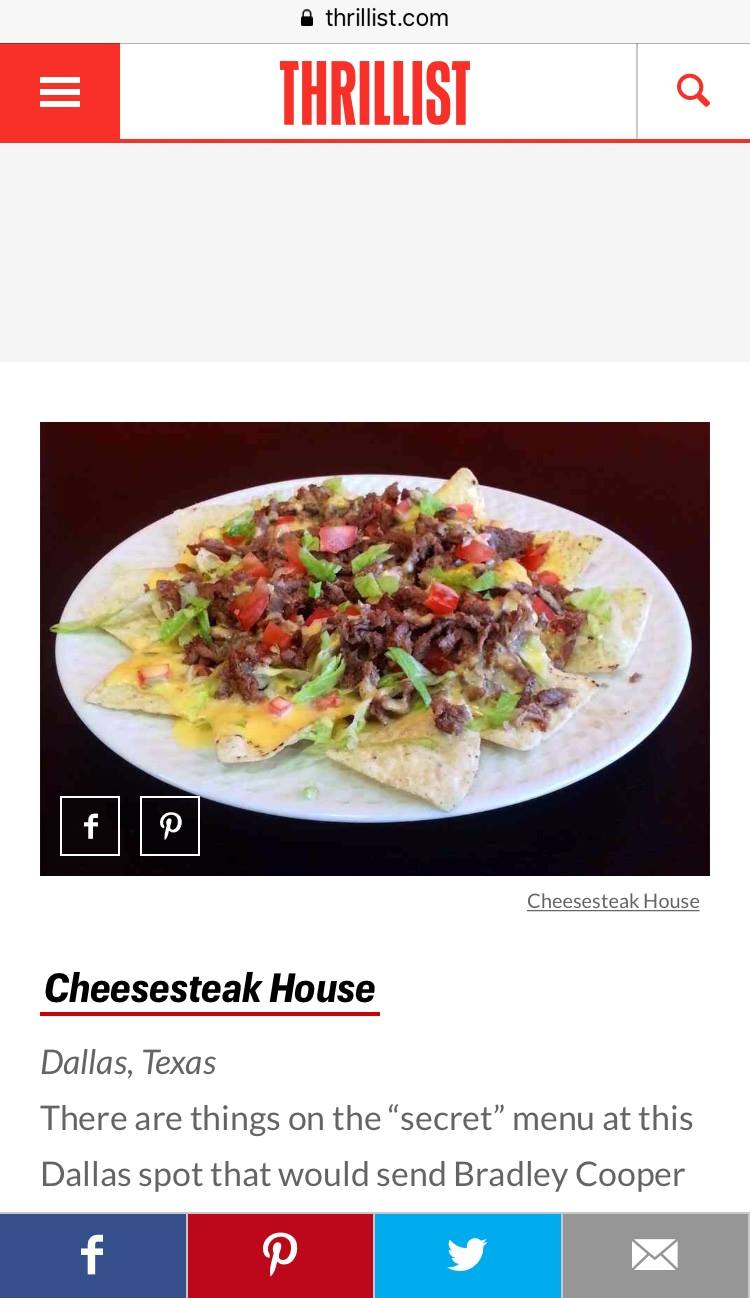Tweet this article using Twitter button
Image resolution: width=750 pixels, height=1298 pixels.
tap(467, 1255)
